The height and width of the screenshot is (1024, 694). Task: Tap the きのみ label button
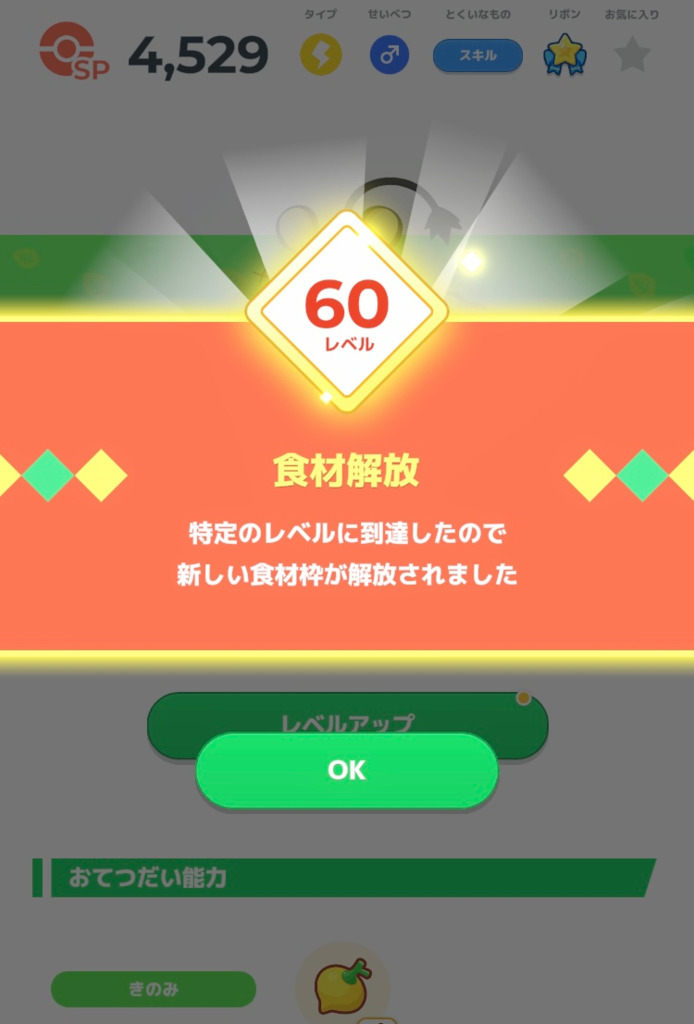153,988
